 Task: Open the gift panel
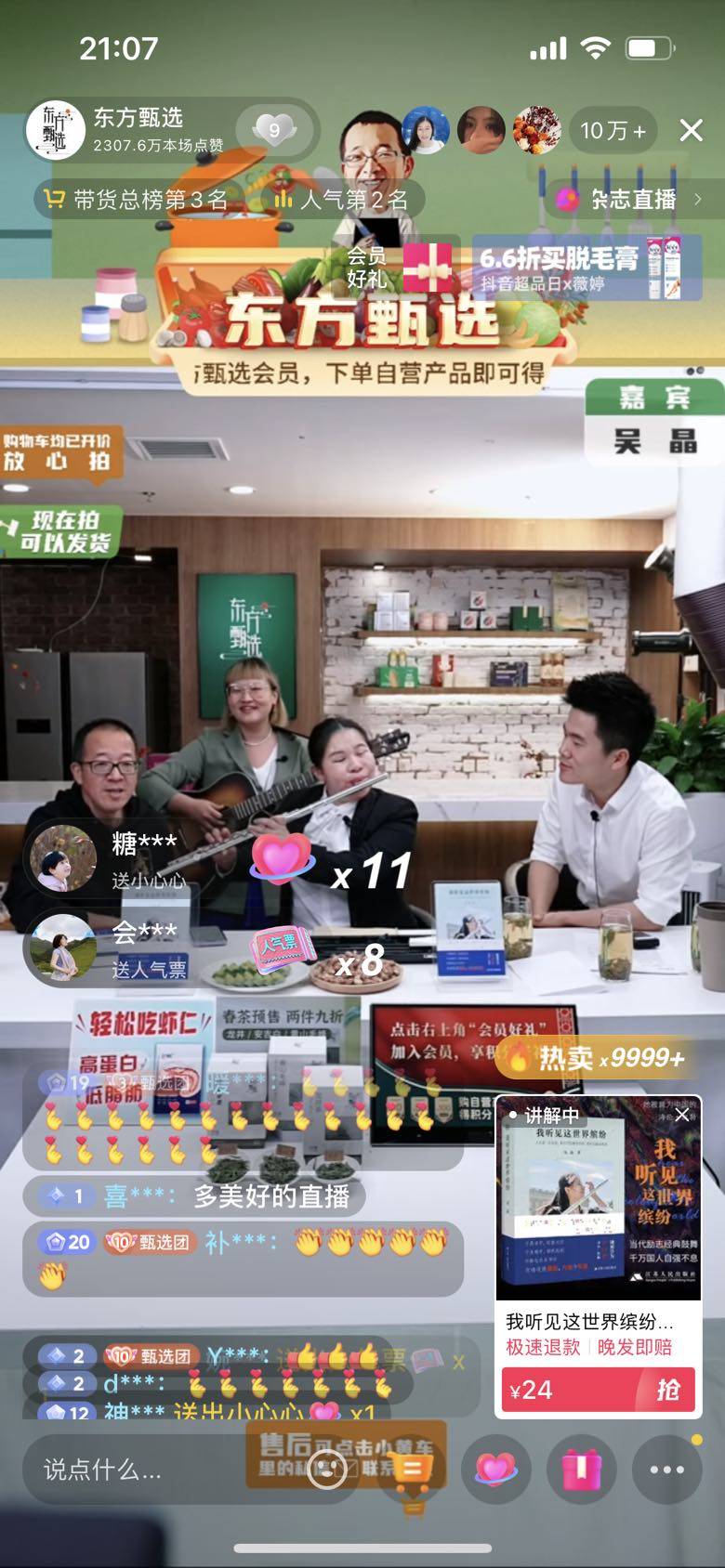[x=581, y=1470]
